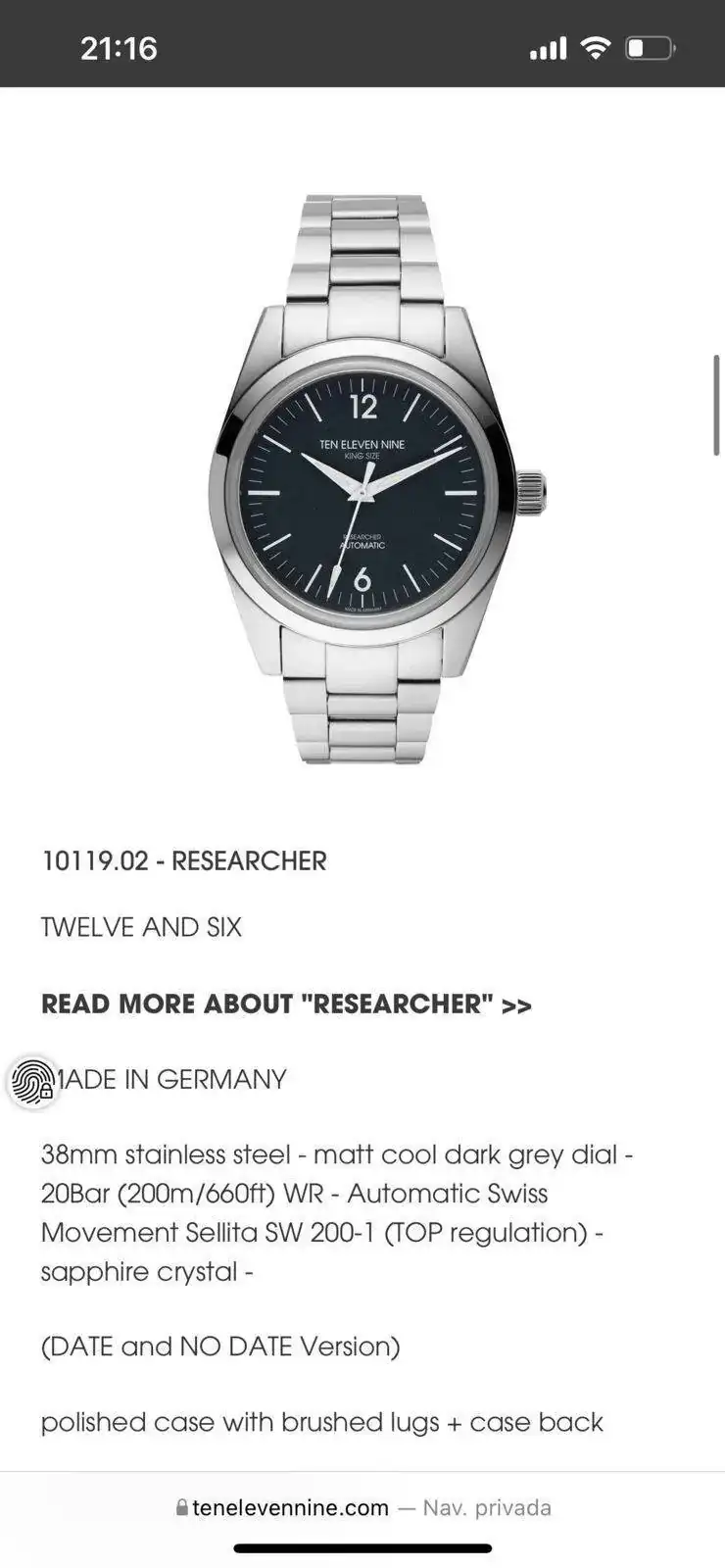The image size is (725, 1568).
Task: Tap the teneleven­nine.com address bar
Action: click(x=362, y=1507)
